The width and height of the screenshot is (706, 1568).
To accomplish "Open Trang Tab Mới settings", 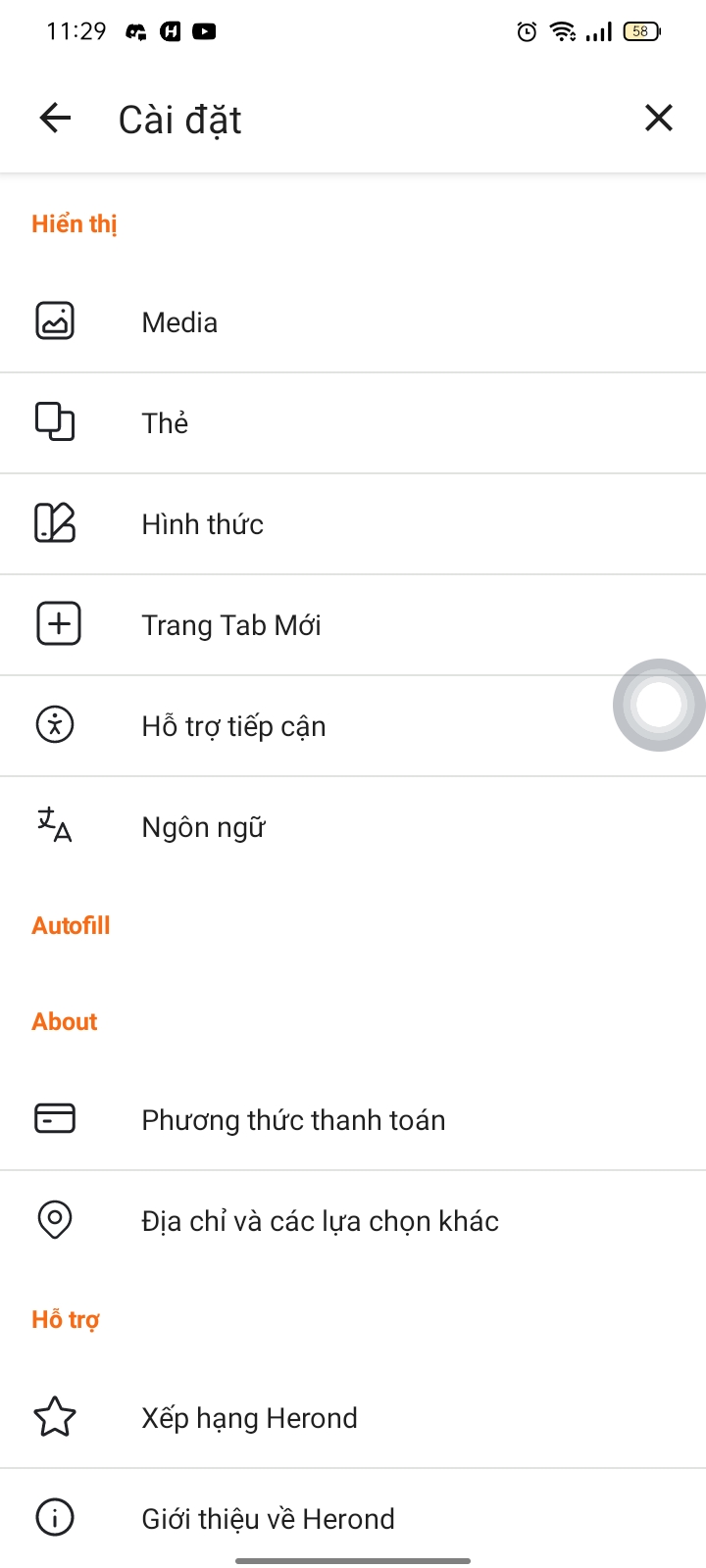I will (x=353, y=625).
